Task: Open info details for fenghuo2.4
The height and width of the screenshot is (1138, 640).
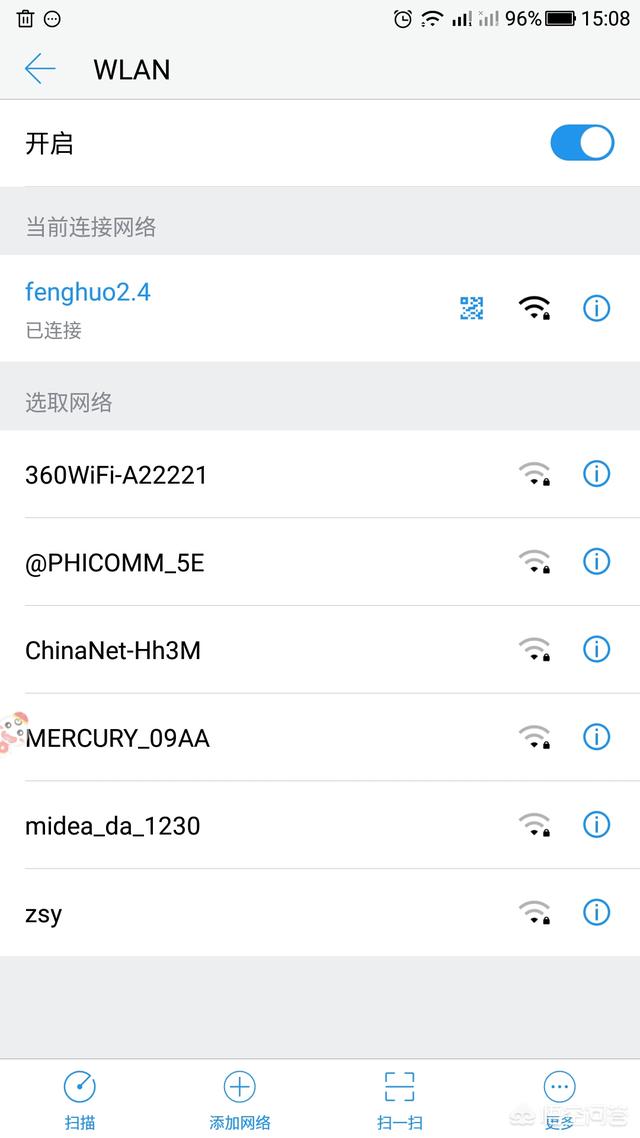Action: [596, 308]
